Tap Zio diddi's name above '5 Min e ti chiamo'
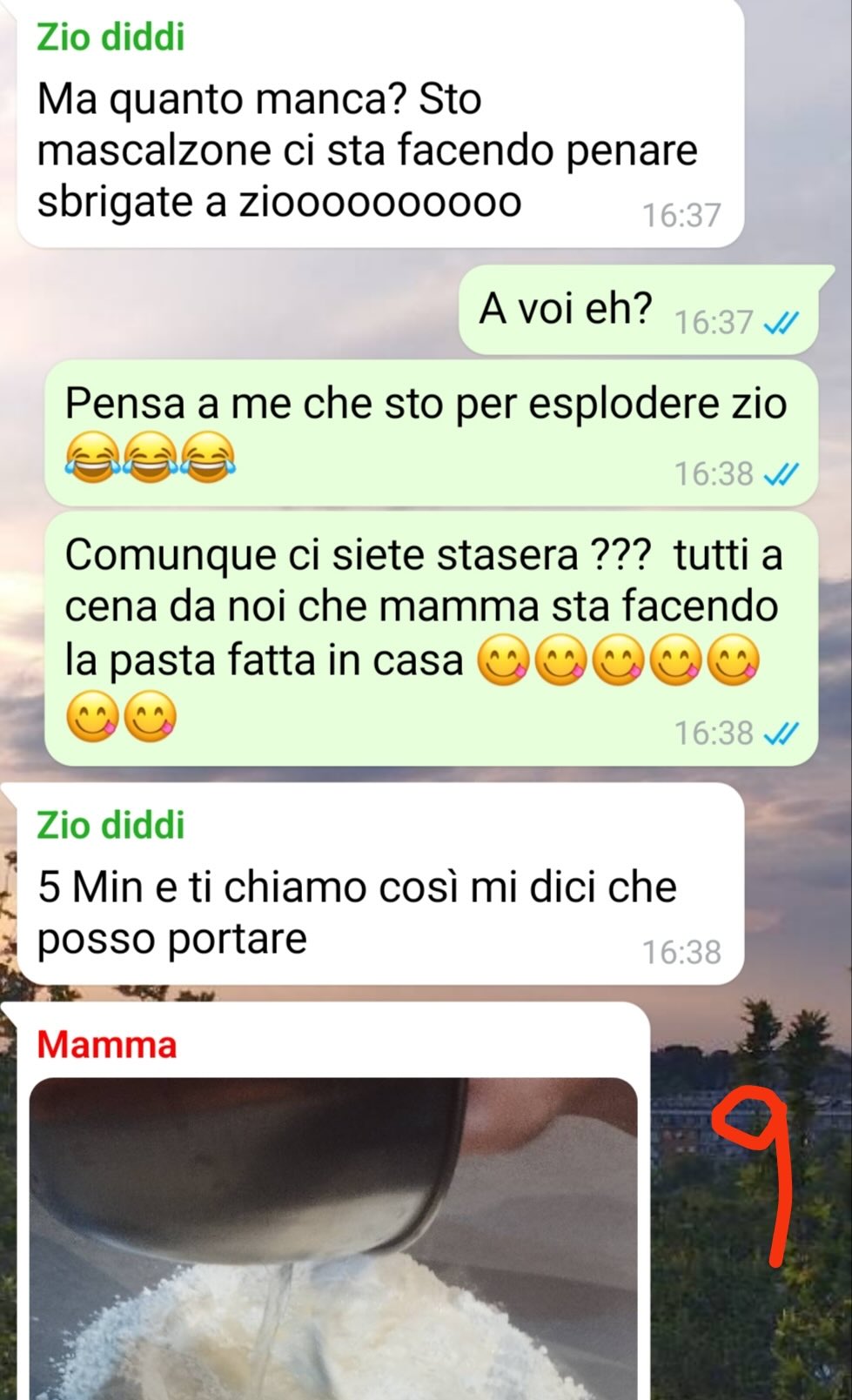Screen dimensions: 852x1400 click(x=111, y=825)
